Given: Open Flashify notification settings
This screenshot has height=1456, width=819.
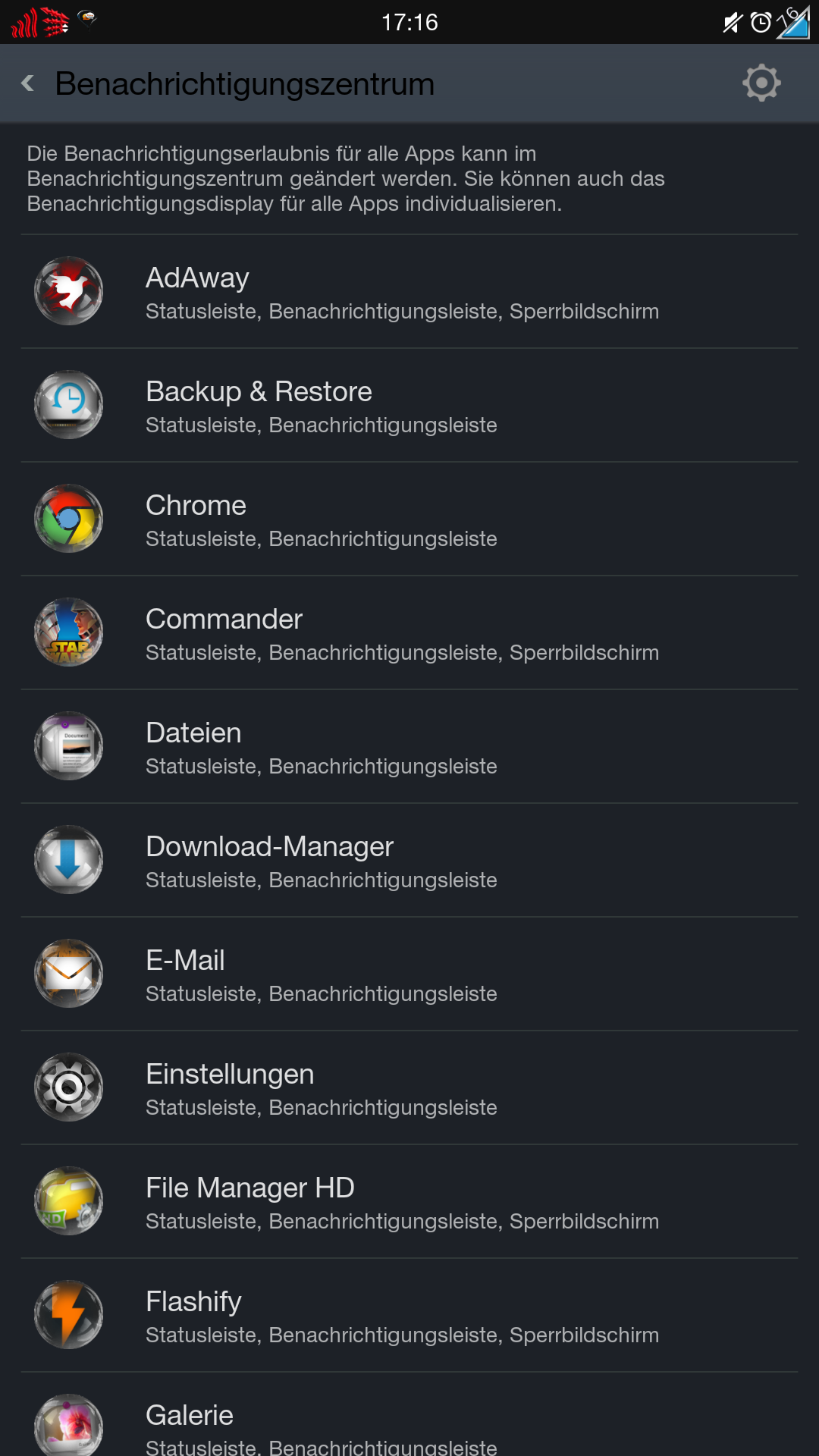Looking at the screenshot, I should (409, 1316).
